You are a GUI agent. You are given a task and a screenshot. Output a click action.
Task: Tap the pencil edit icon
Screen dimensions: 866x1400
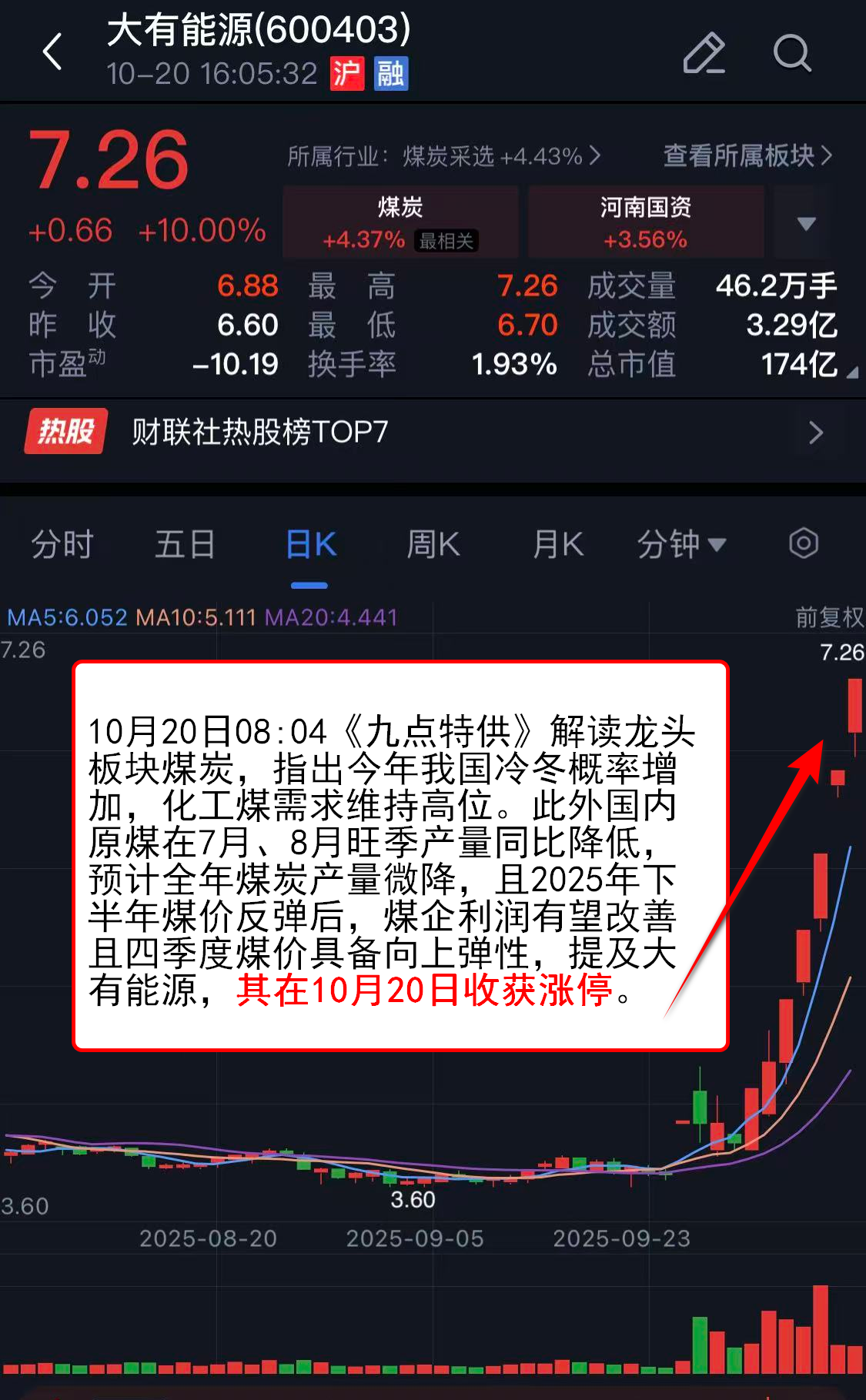[704, 53]
